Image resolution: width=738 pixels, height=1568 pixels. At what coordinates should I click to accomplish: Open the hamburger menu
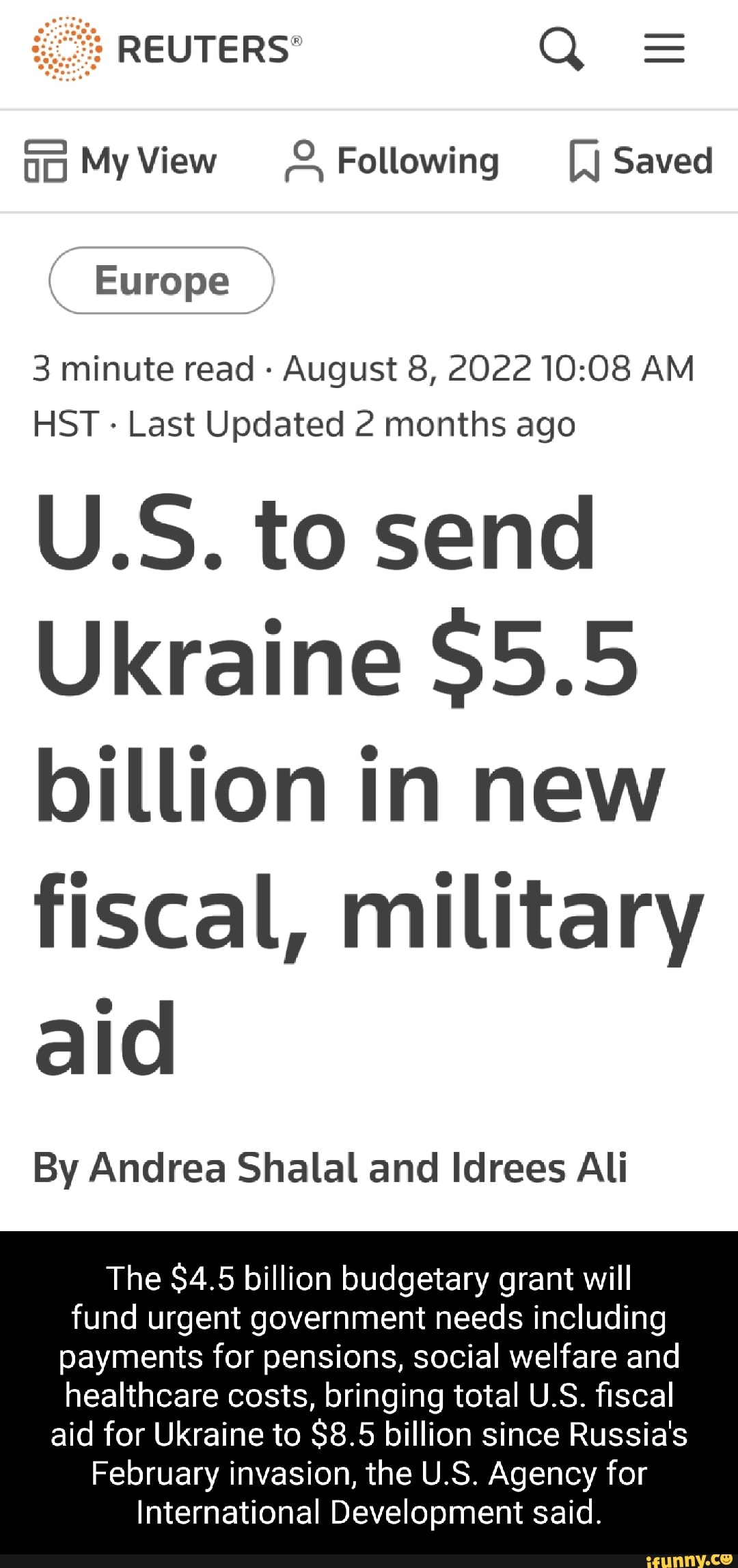664,50
